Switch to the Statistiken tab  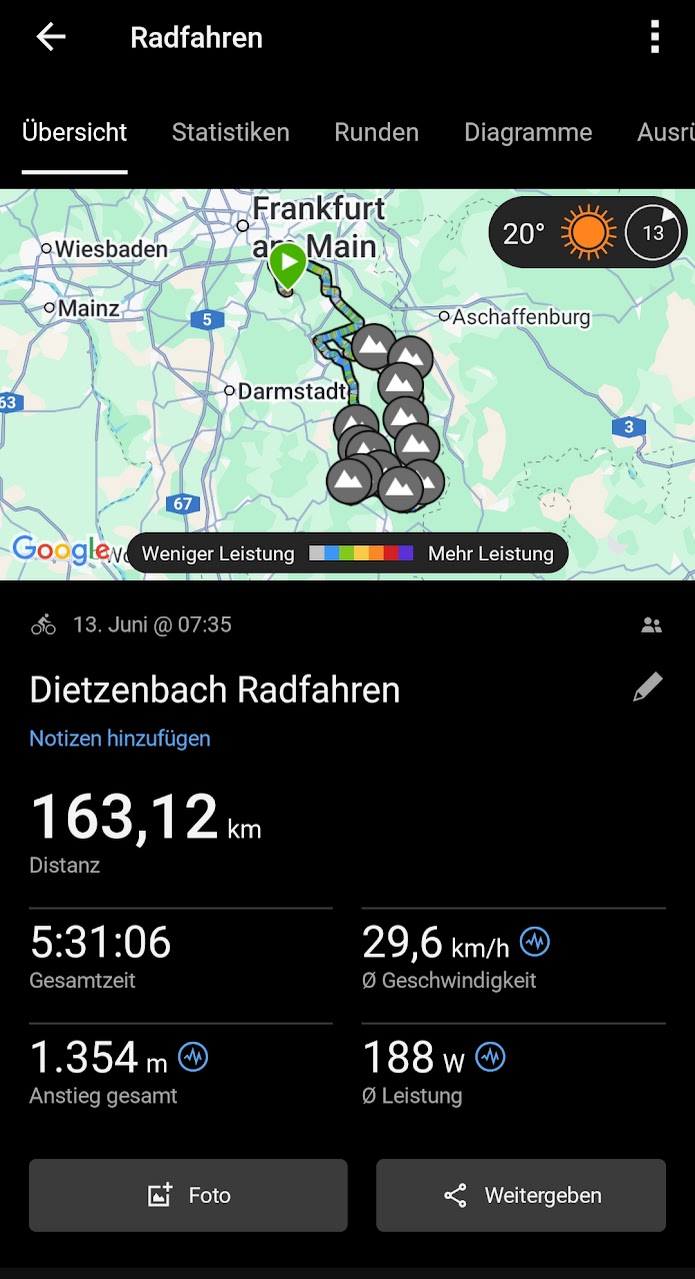coord(230,133)
